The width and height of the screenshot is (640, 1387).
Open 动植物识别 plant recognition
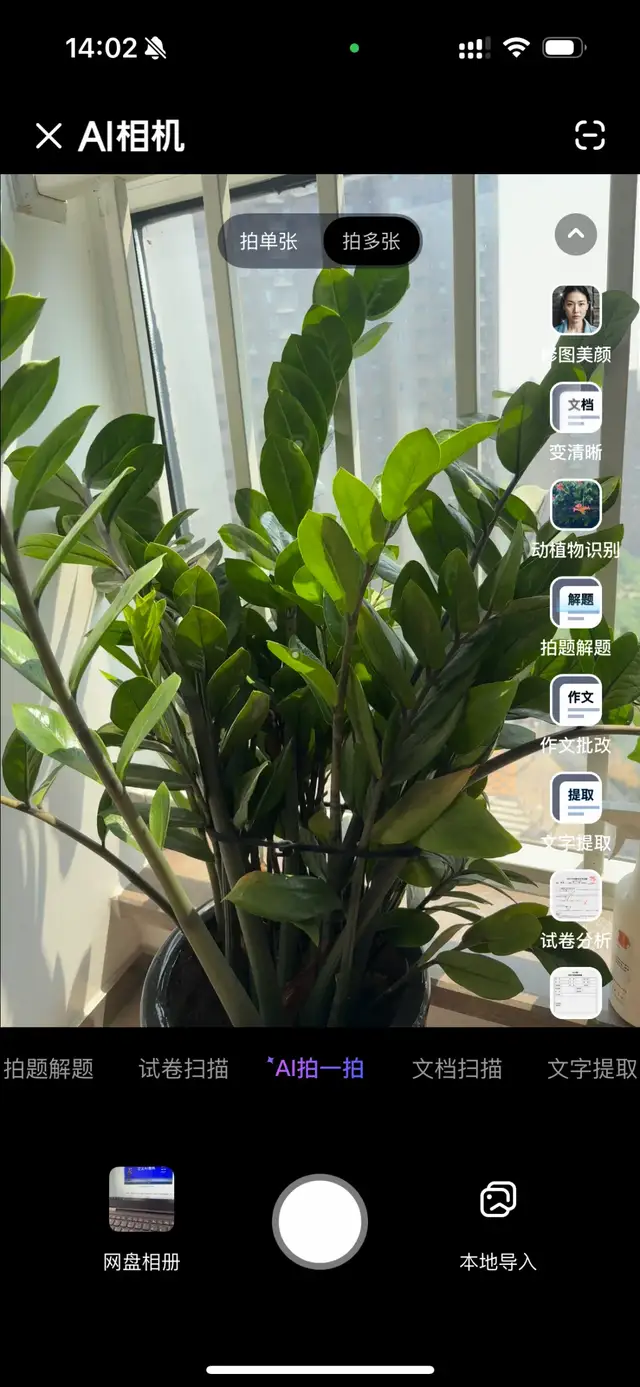point(576,506)
